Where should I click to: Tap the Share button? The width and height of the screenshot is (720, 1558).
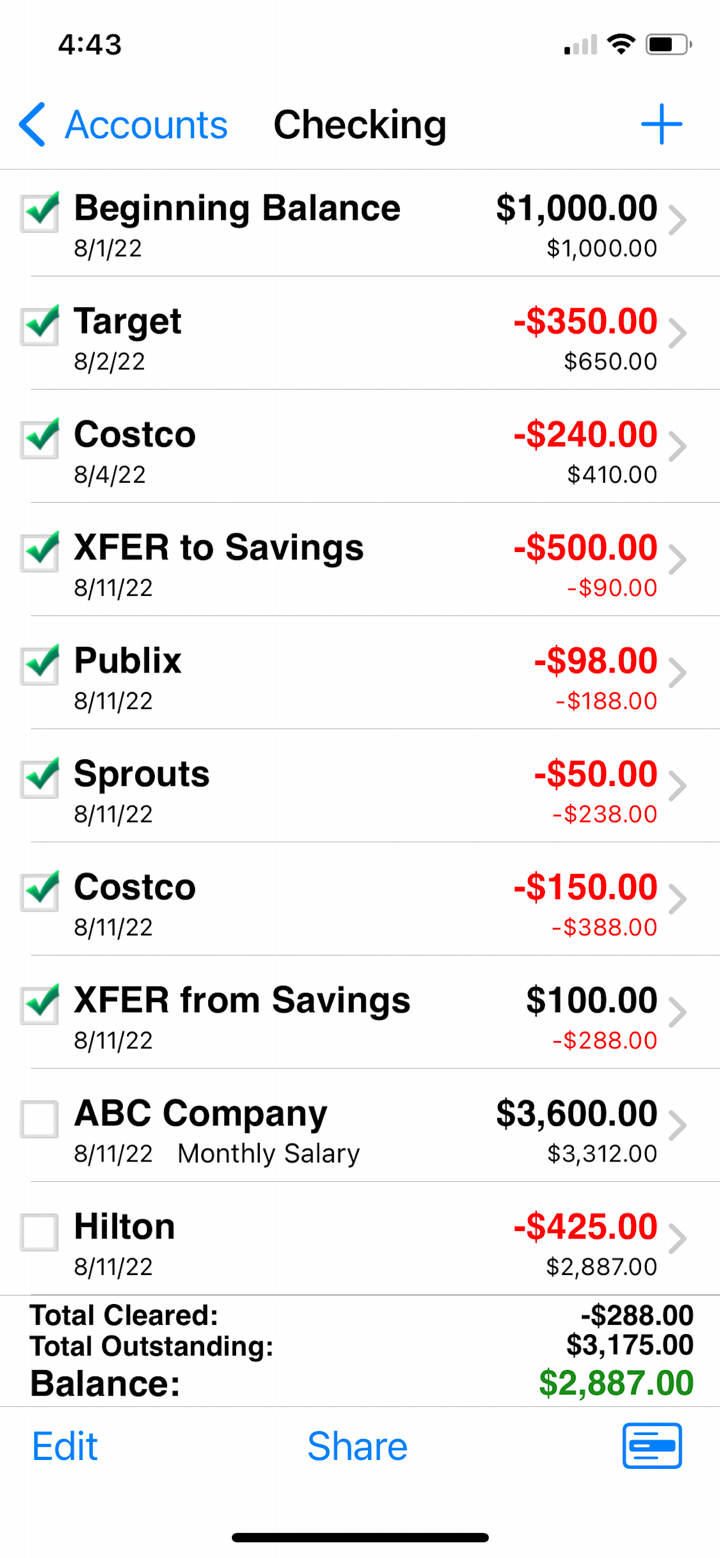[357, 1445]
